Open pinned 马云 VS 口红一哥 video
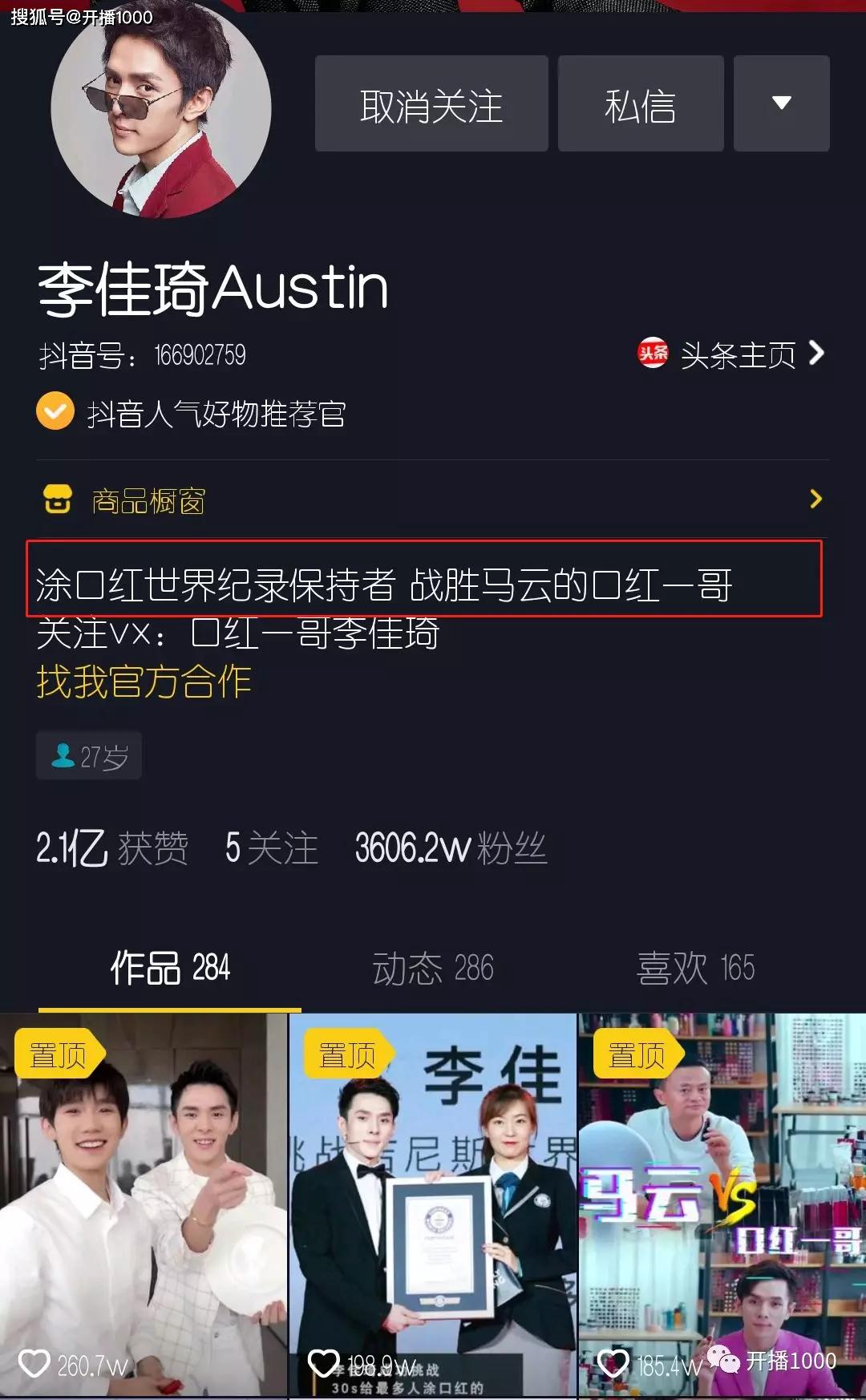 (x=722, y=1203)
